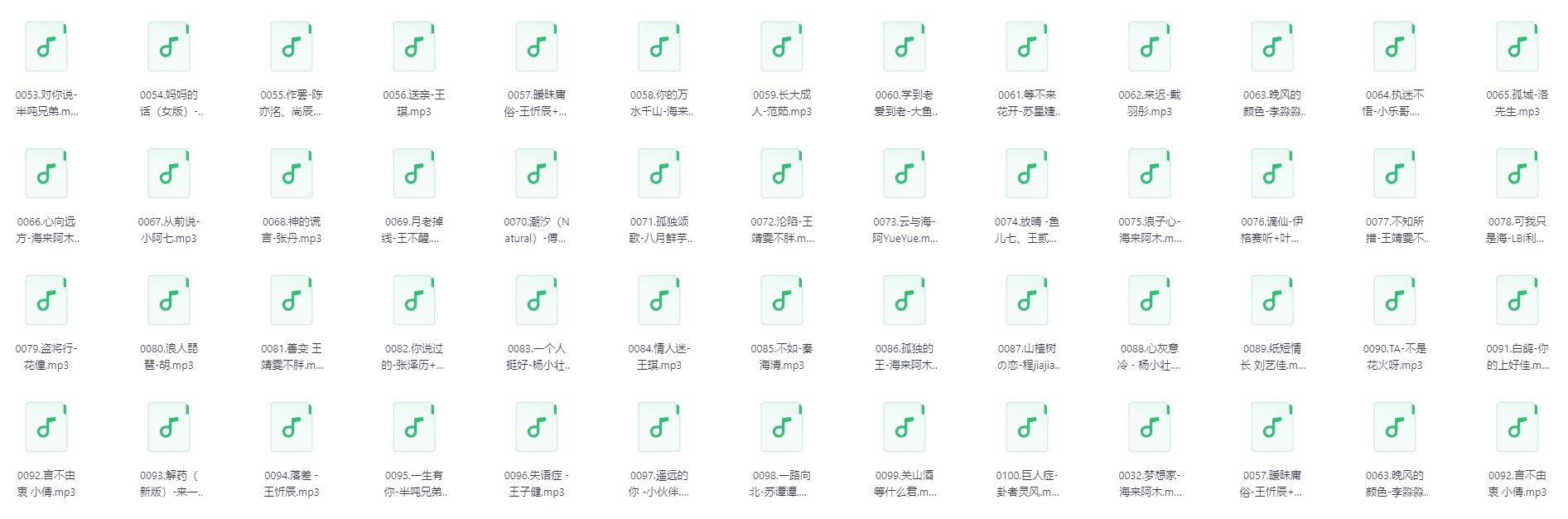Open 0073.云与海-阿YueYue file
The height and width of the screenshot is (519, 1568).
(x=905, y=174)
